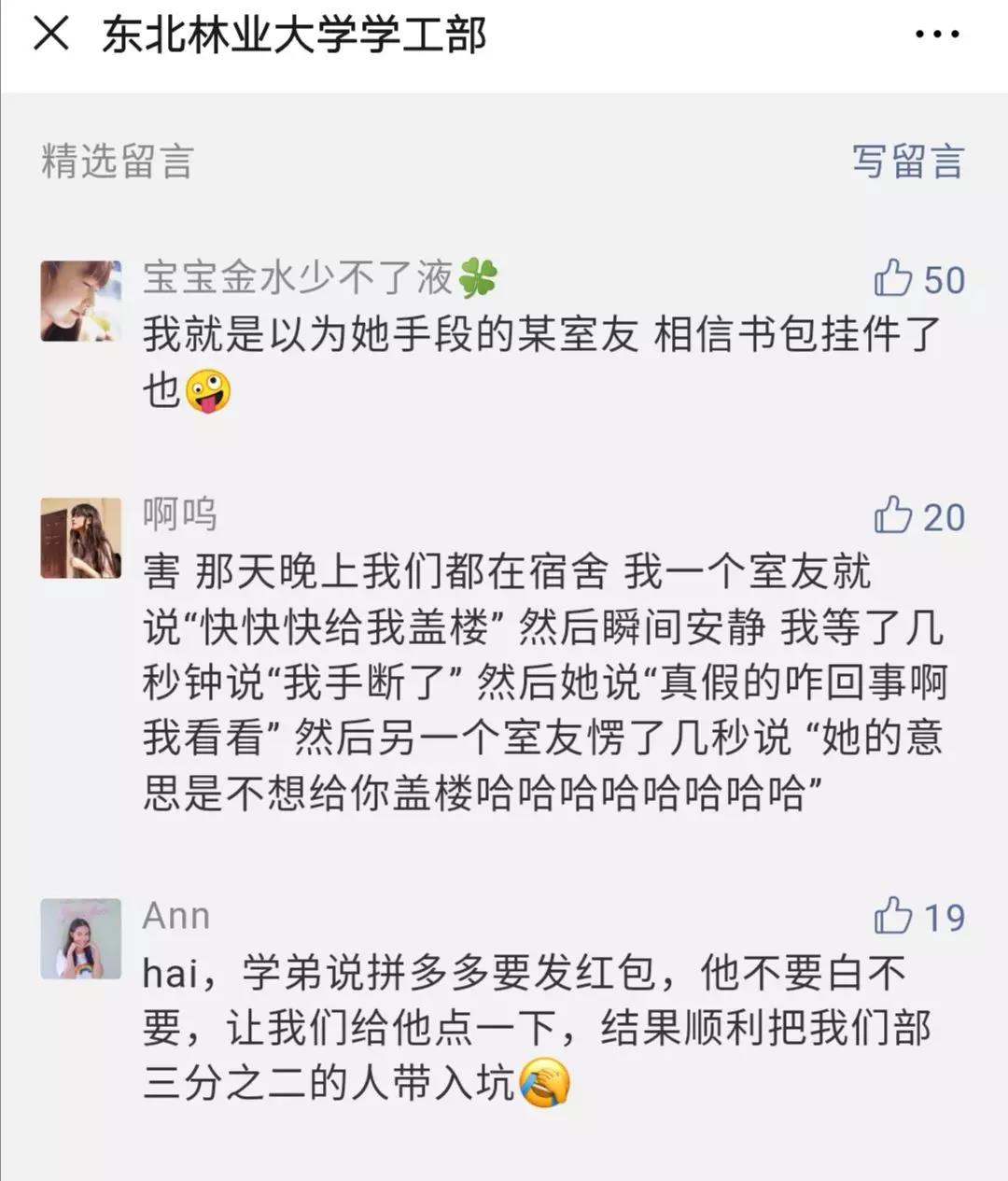Close the 东北林业大学学工部 page

click(51, 35)
